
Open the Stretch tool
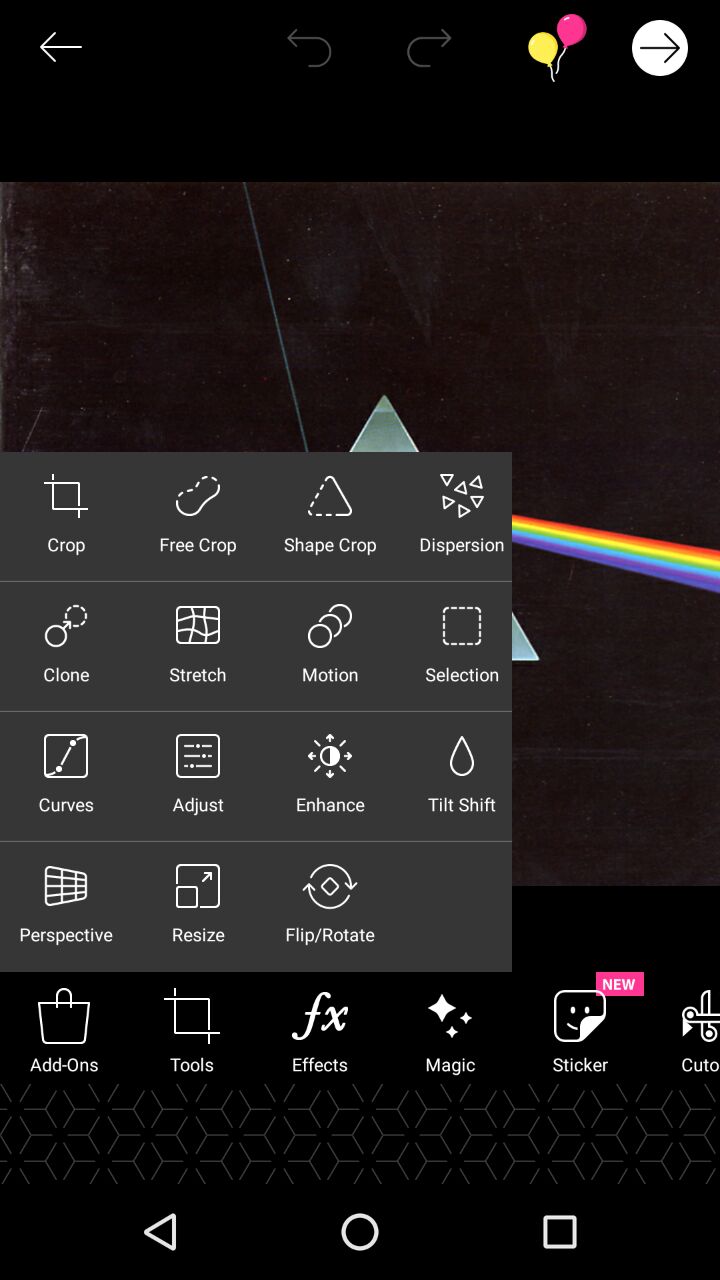(x=198, y=644)
